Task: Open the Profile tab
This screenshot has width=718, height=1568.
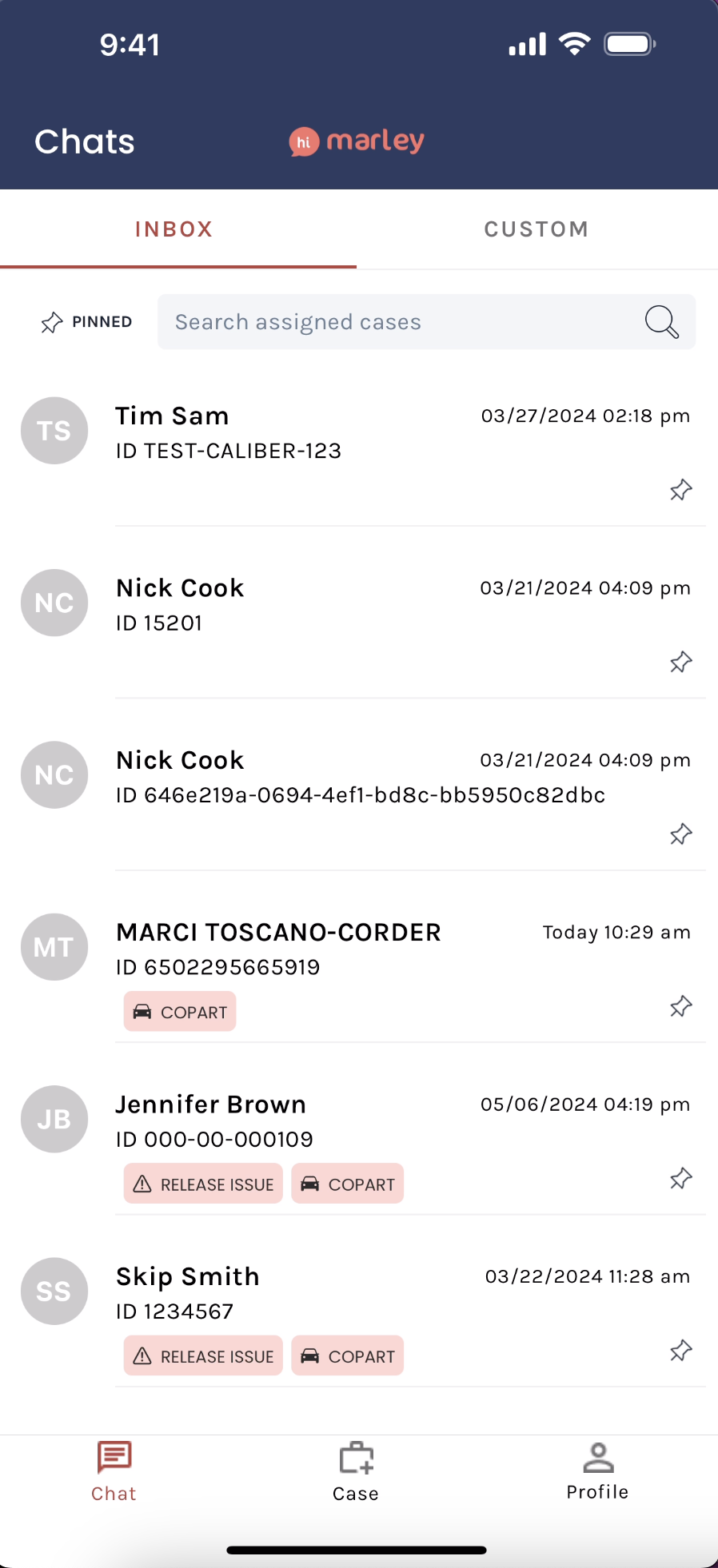Action: [597, 1471]
